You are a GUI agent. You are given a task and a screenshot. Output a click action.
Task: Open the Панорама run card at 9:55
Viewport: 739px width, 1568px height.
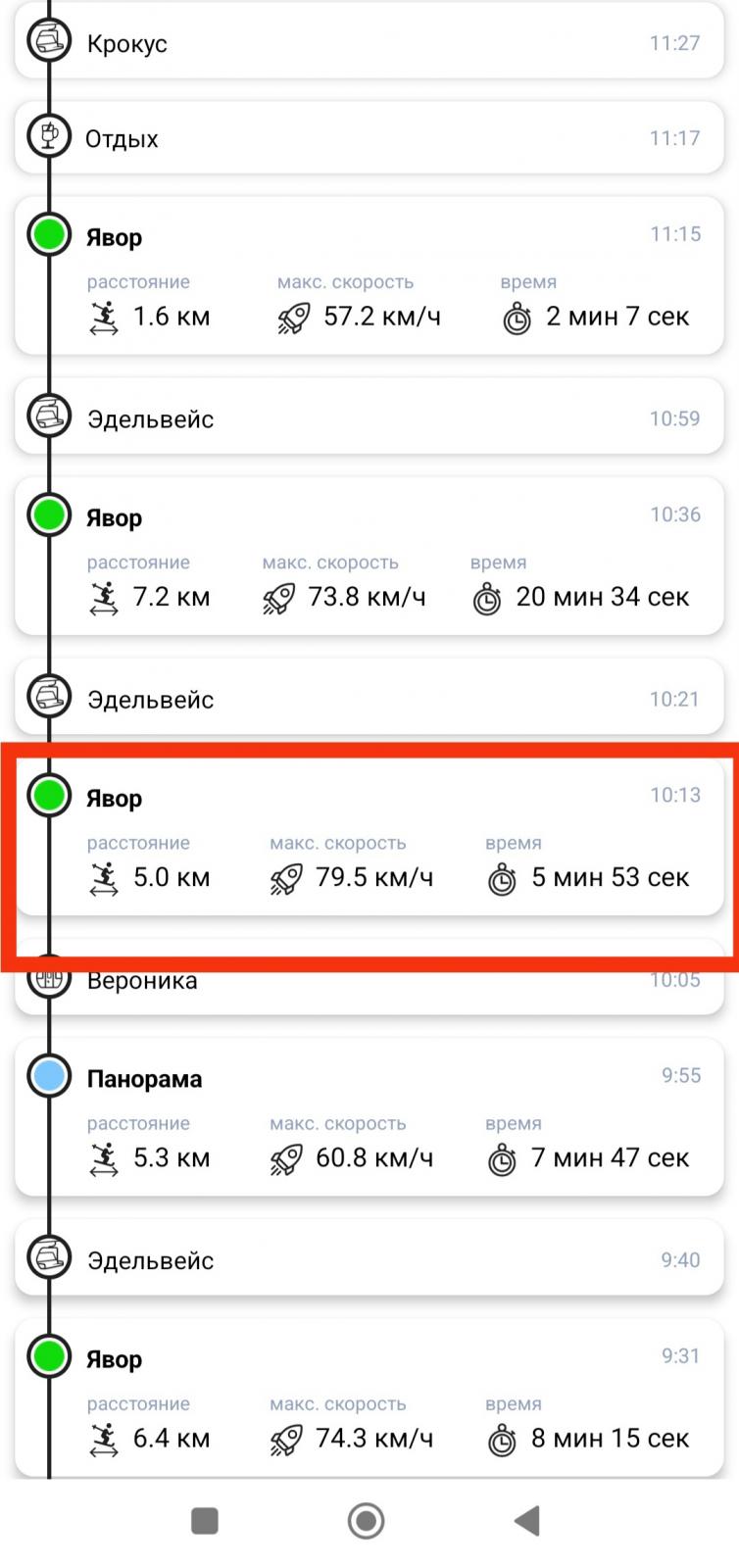(369, 1117)
